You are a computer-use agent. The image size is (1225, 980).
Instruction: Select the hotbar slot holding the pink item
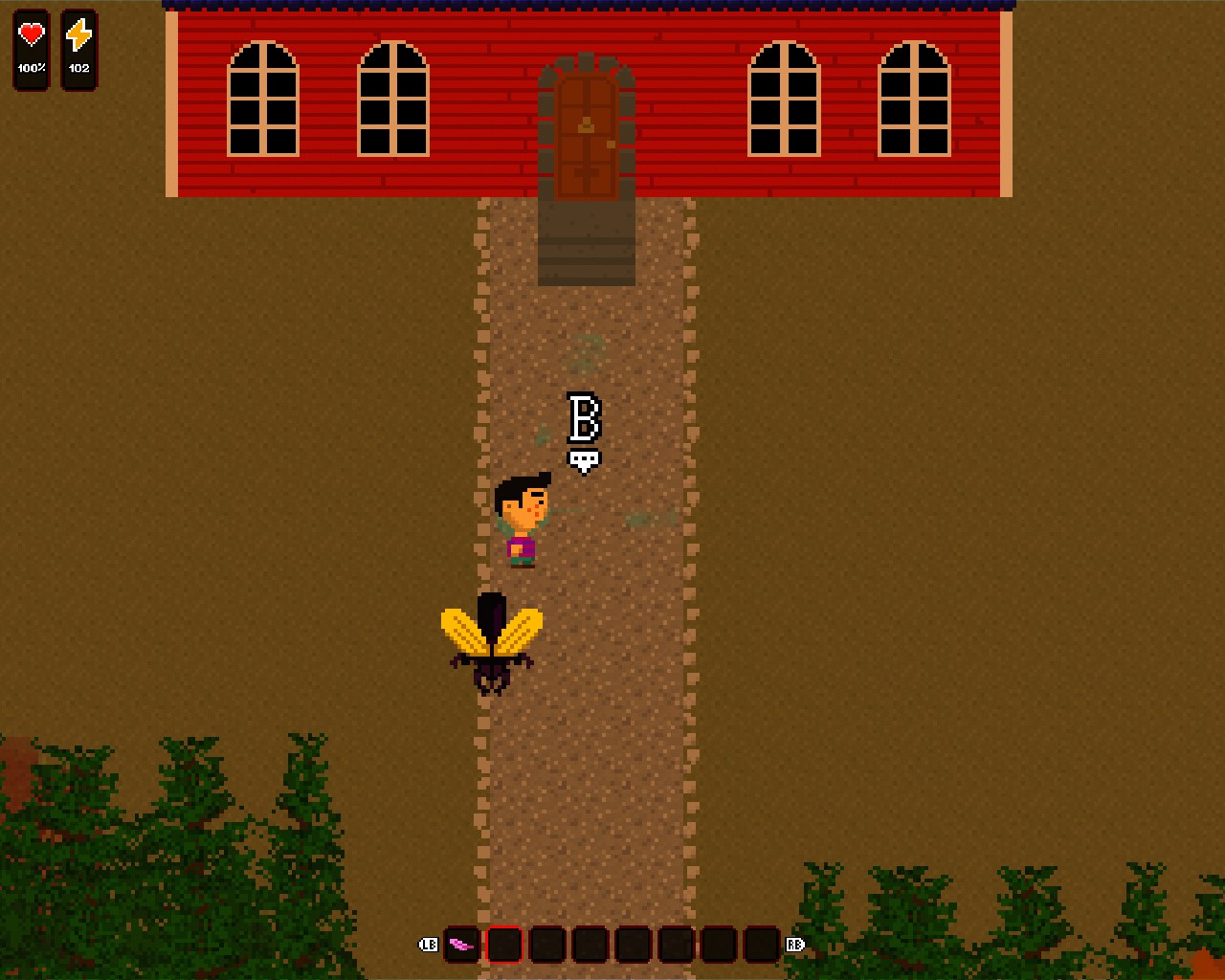tap(461, 945)
